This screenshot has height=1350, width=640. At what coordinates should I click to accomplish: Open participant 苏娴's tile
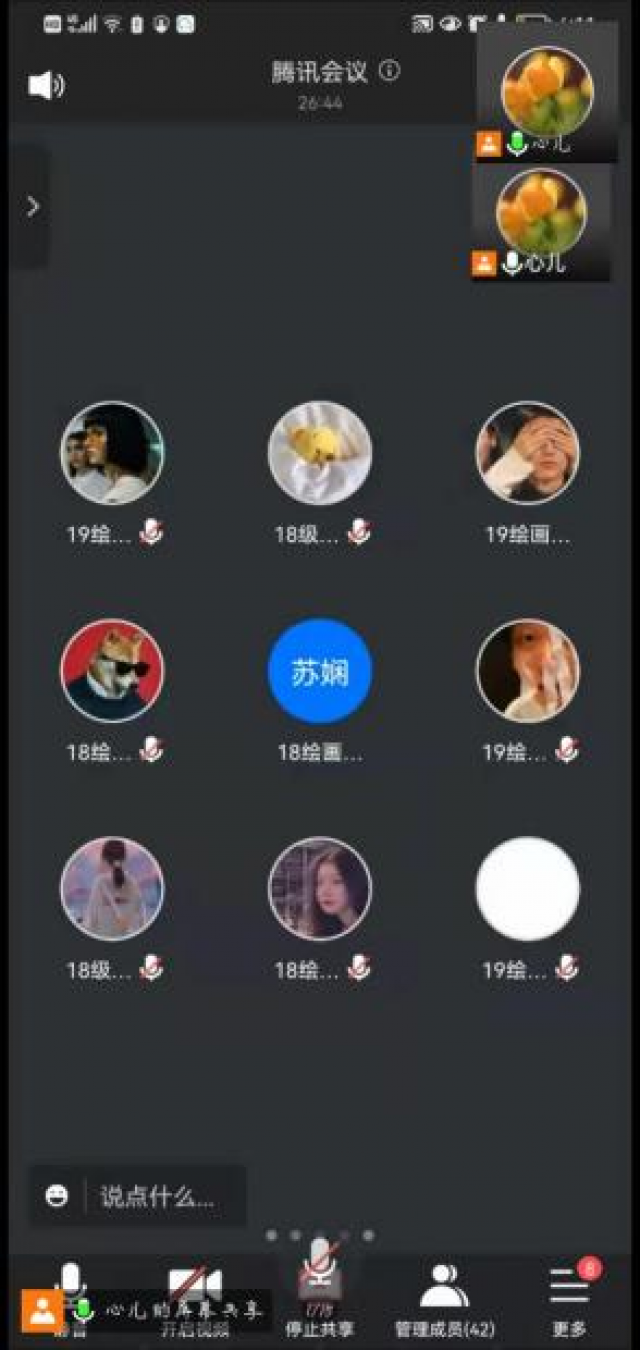point(320,671)
